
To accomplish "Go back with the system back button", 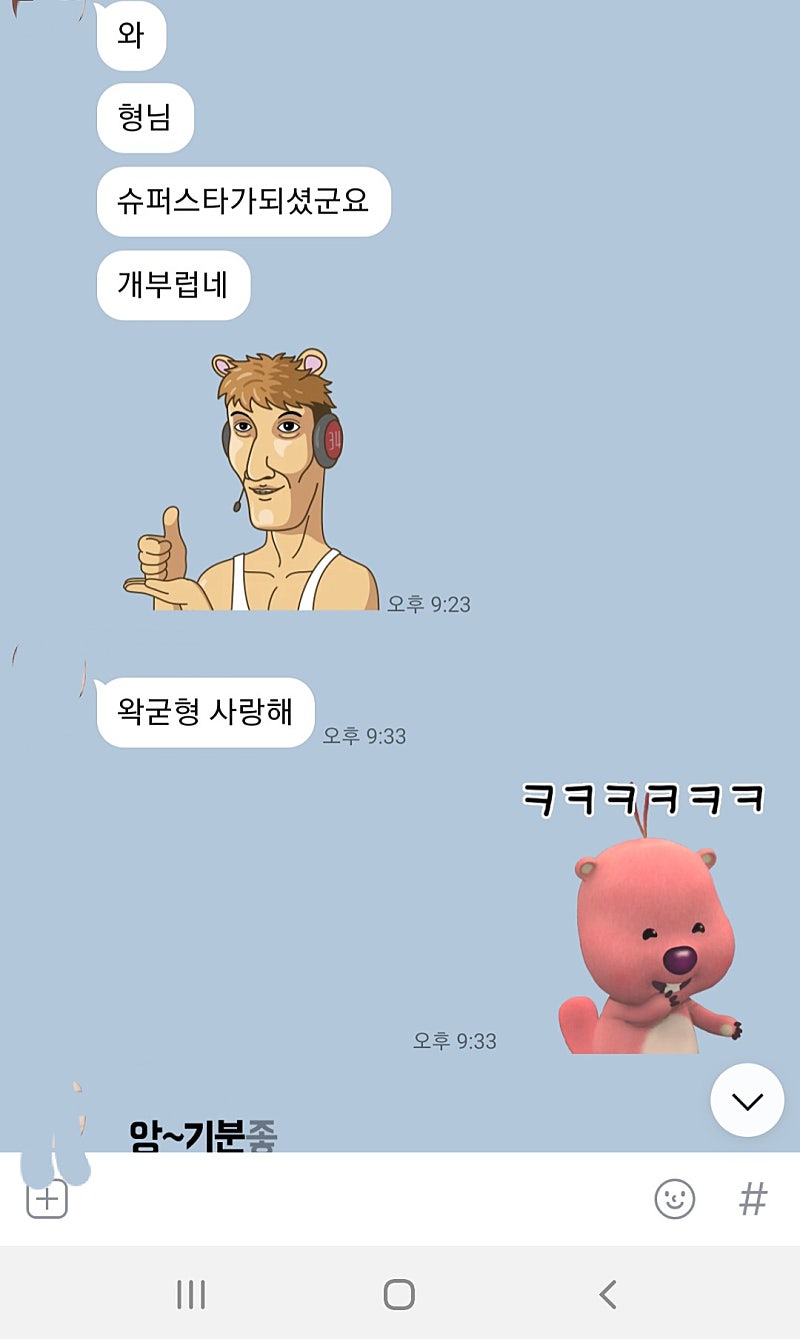I will (608, 1294).
